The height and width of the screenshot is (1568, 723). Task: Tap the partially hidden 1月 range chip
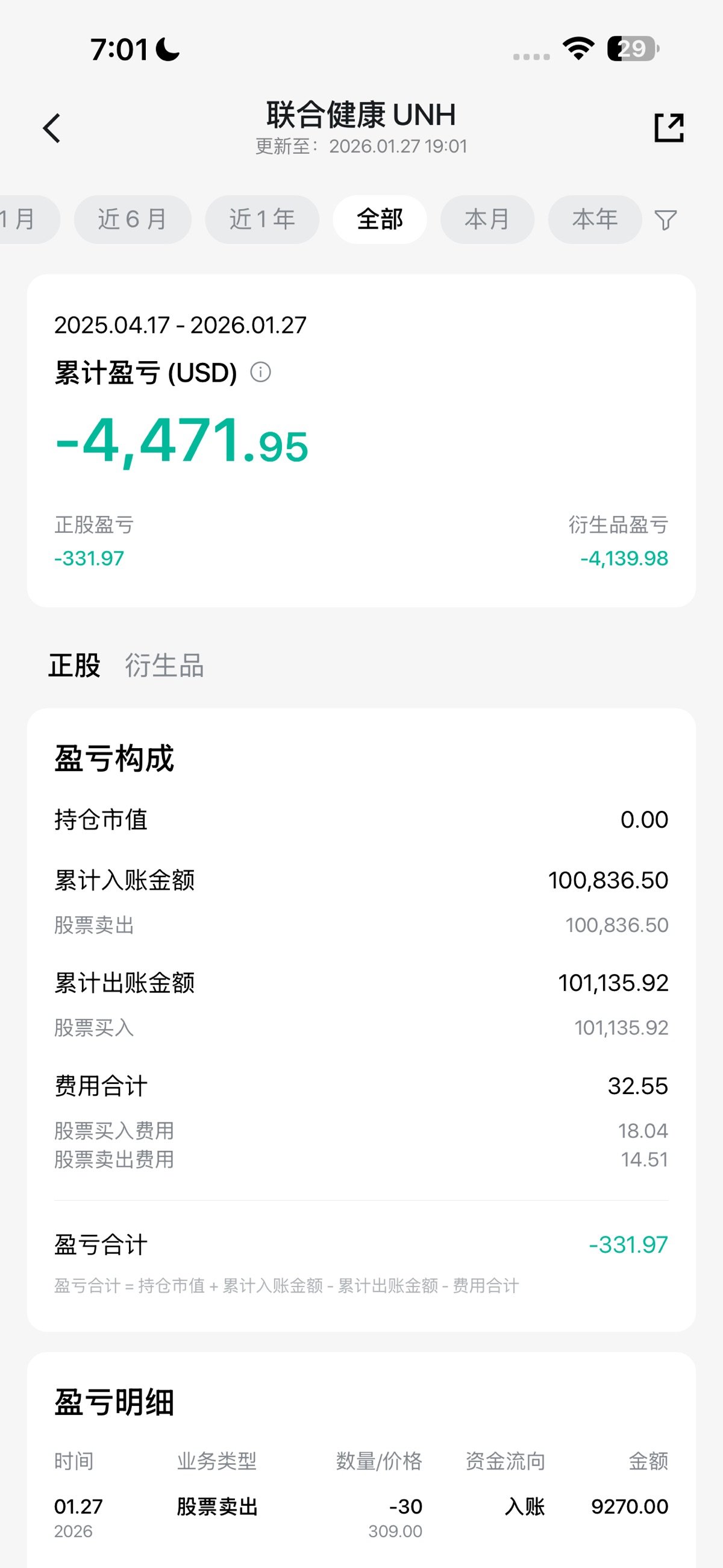[x=24, y=220]
